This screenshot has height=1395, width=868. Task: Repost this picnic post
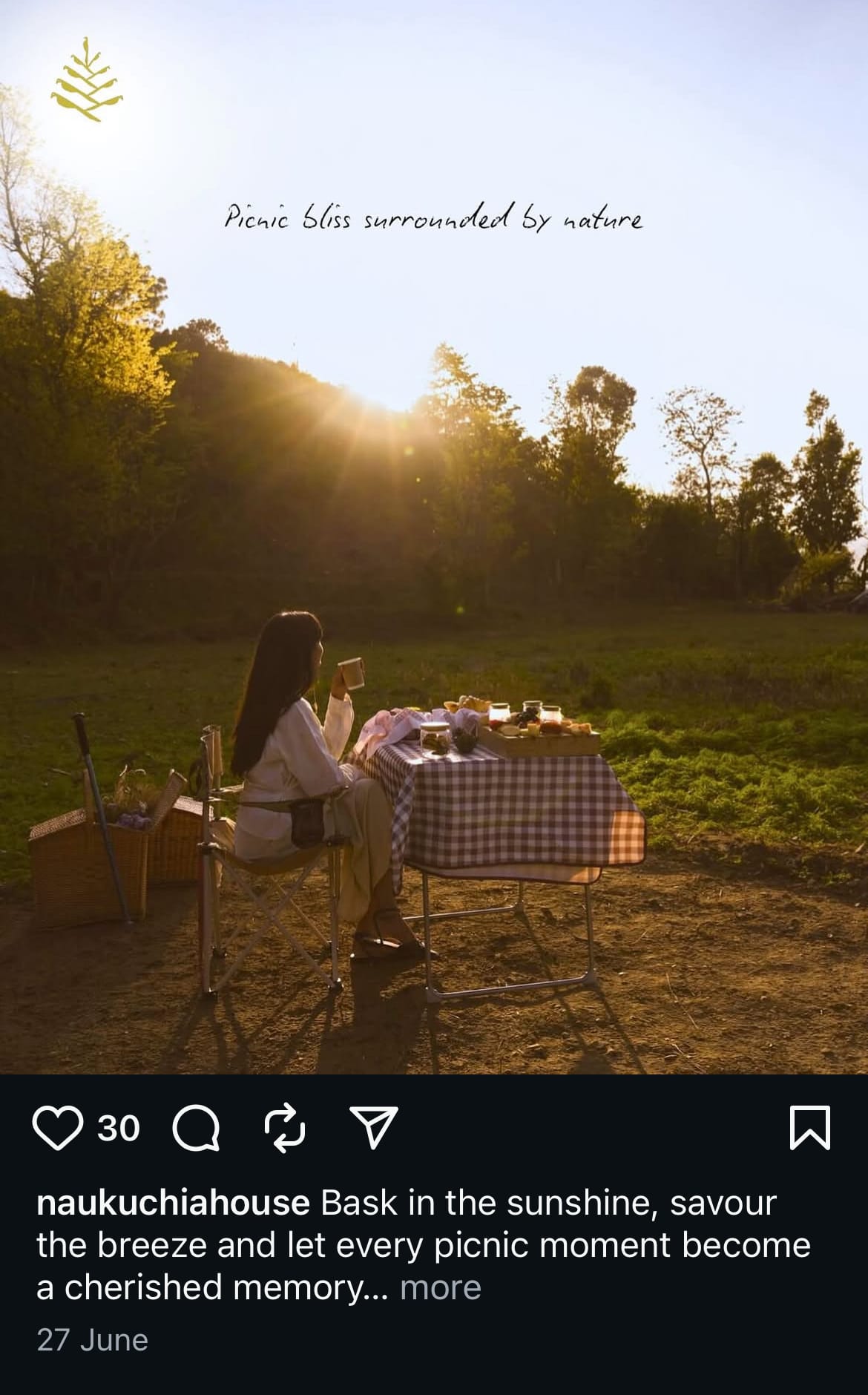tap(285, 1128)
